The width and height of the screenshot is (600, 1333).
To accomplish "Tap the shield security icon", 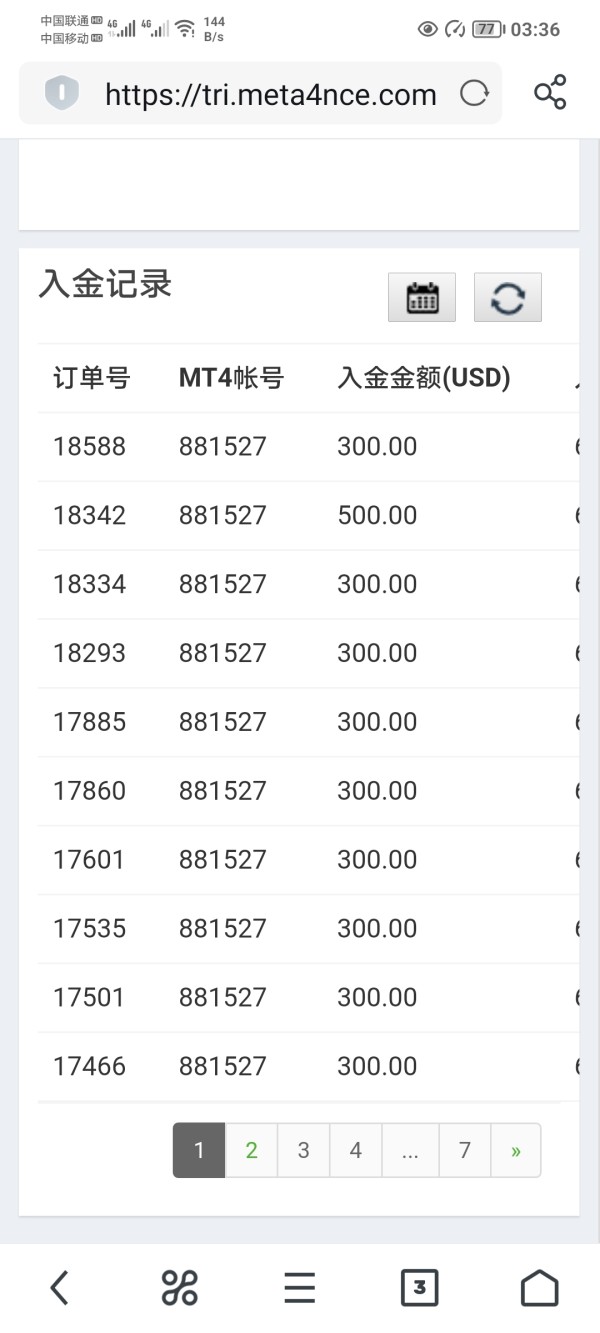I will tap(61, 94).
